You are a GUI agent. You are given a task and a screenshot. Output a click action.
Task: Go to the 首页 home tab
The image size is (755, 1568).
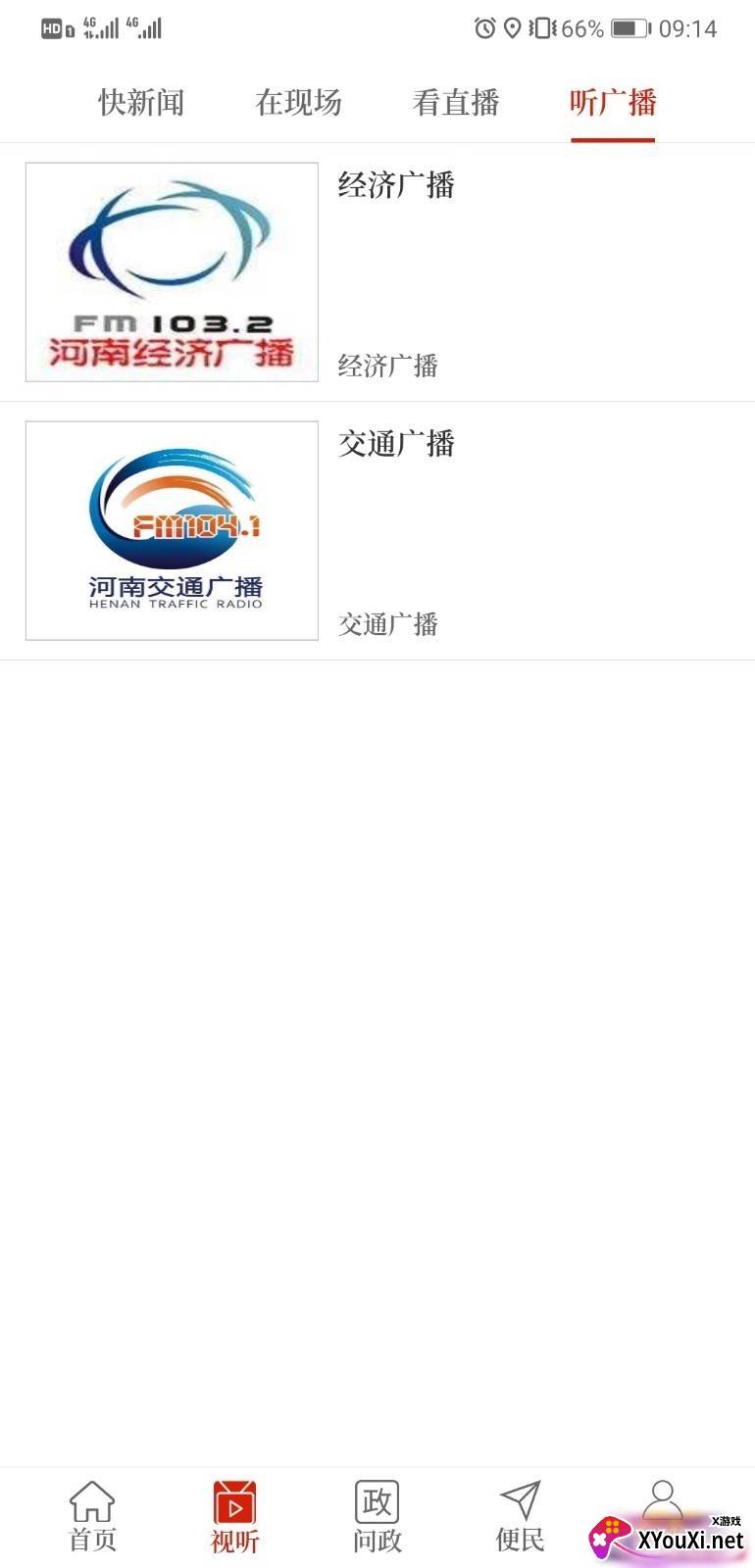coord(92,1516)
